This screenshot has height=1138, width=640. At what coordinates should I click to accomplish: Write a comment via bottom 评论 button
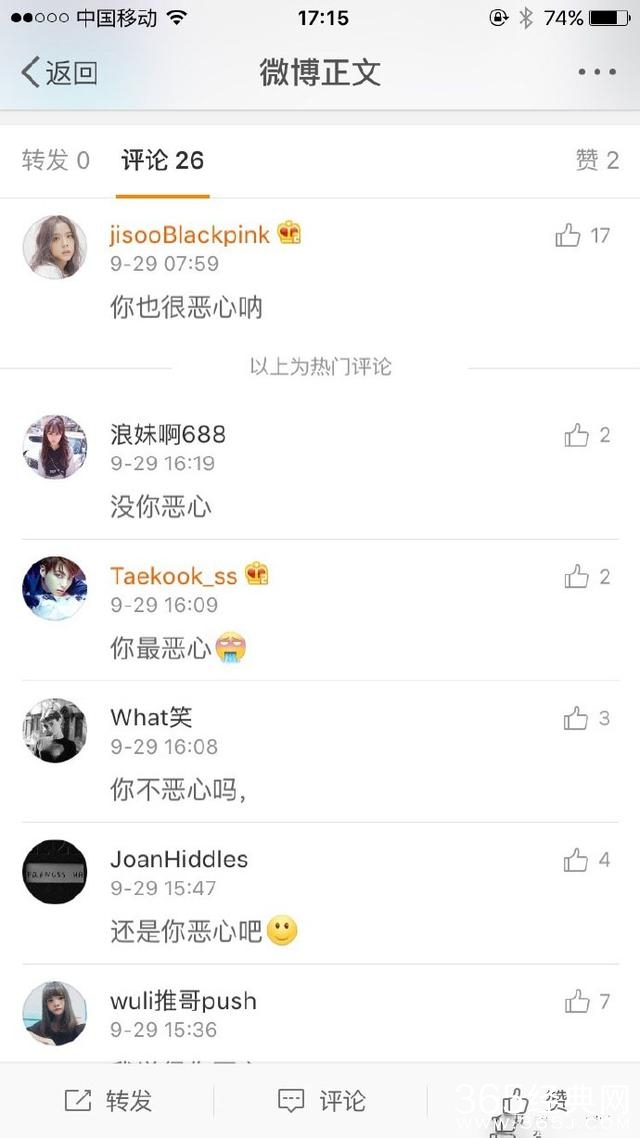coord(321,1101)
